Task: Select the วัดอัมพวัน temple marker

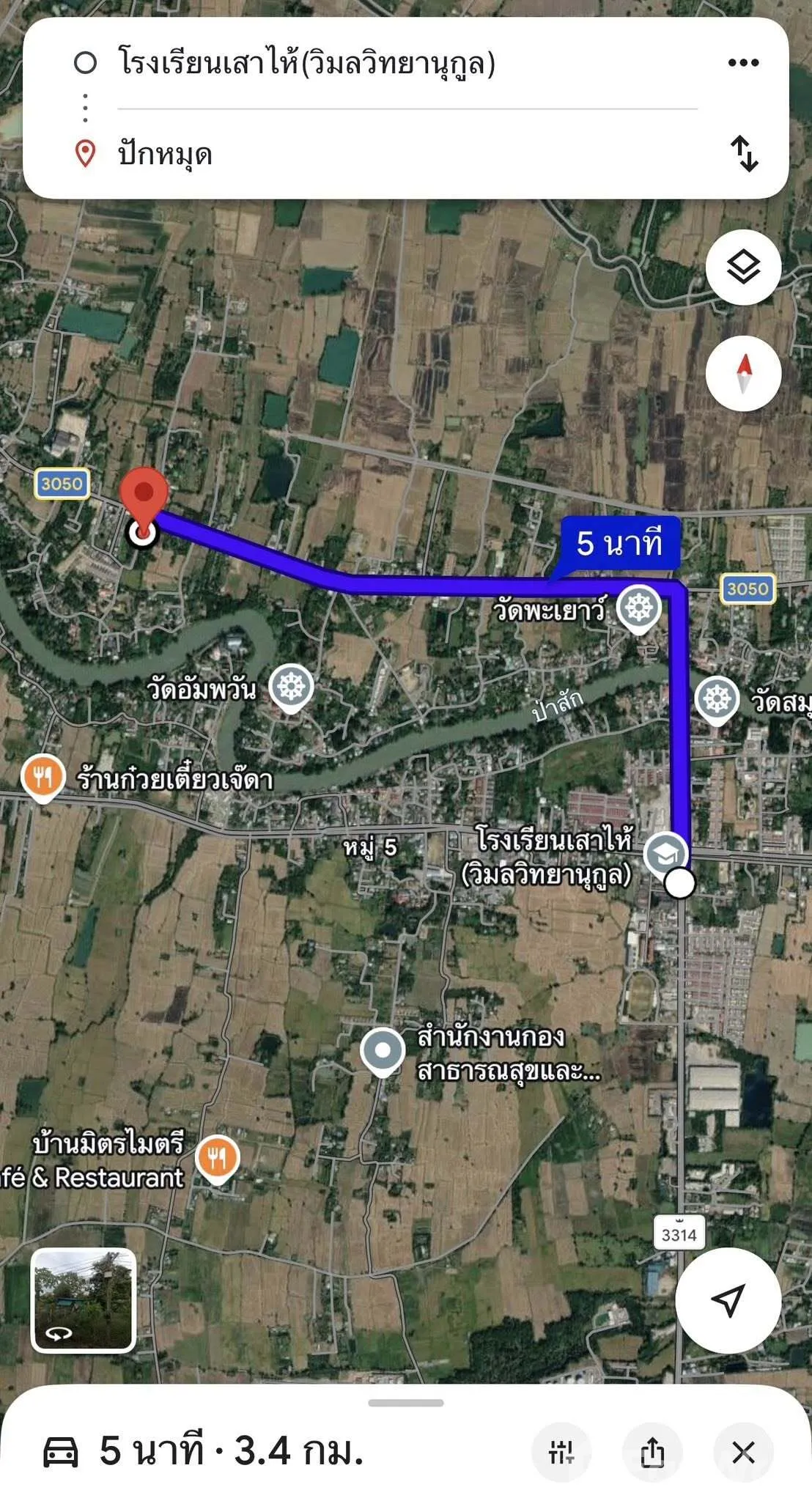Action: pyautogui.click(x=291, y=687)
